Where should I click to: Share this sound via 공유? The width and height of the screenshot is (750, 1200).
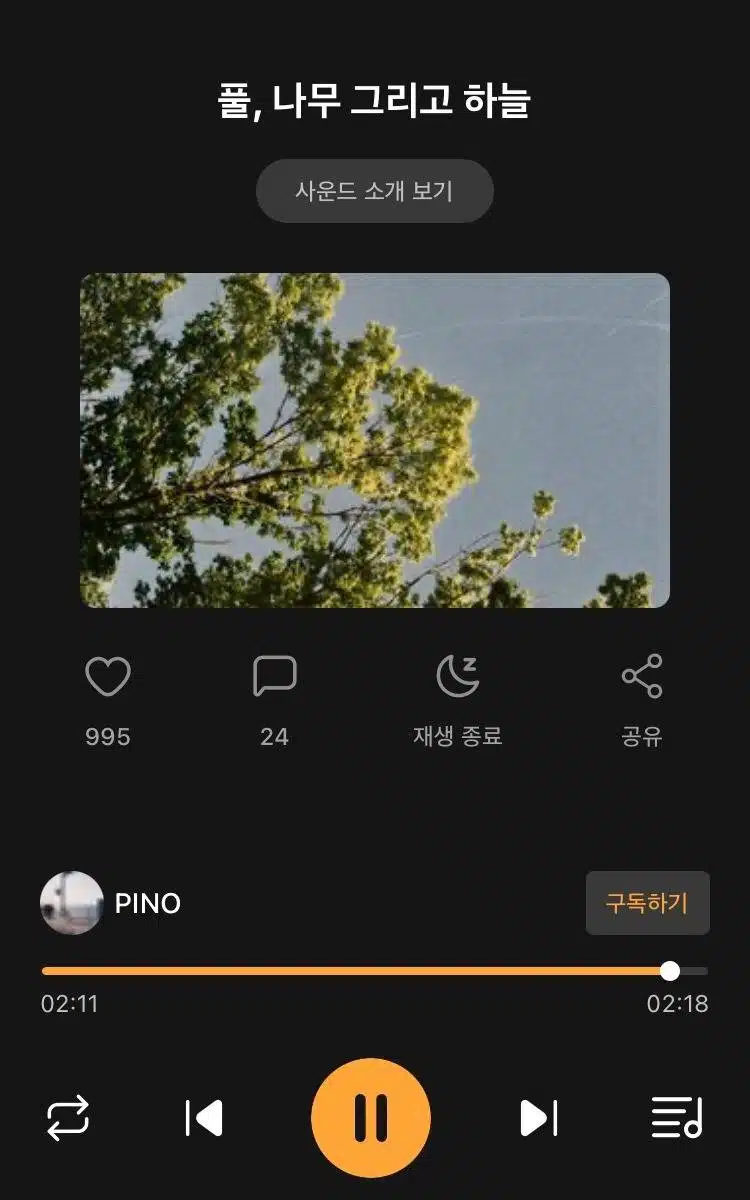[642, 677]
